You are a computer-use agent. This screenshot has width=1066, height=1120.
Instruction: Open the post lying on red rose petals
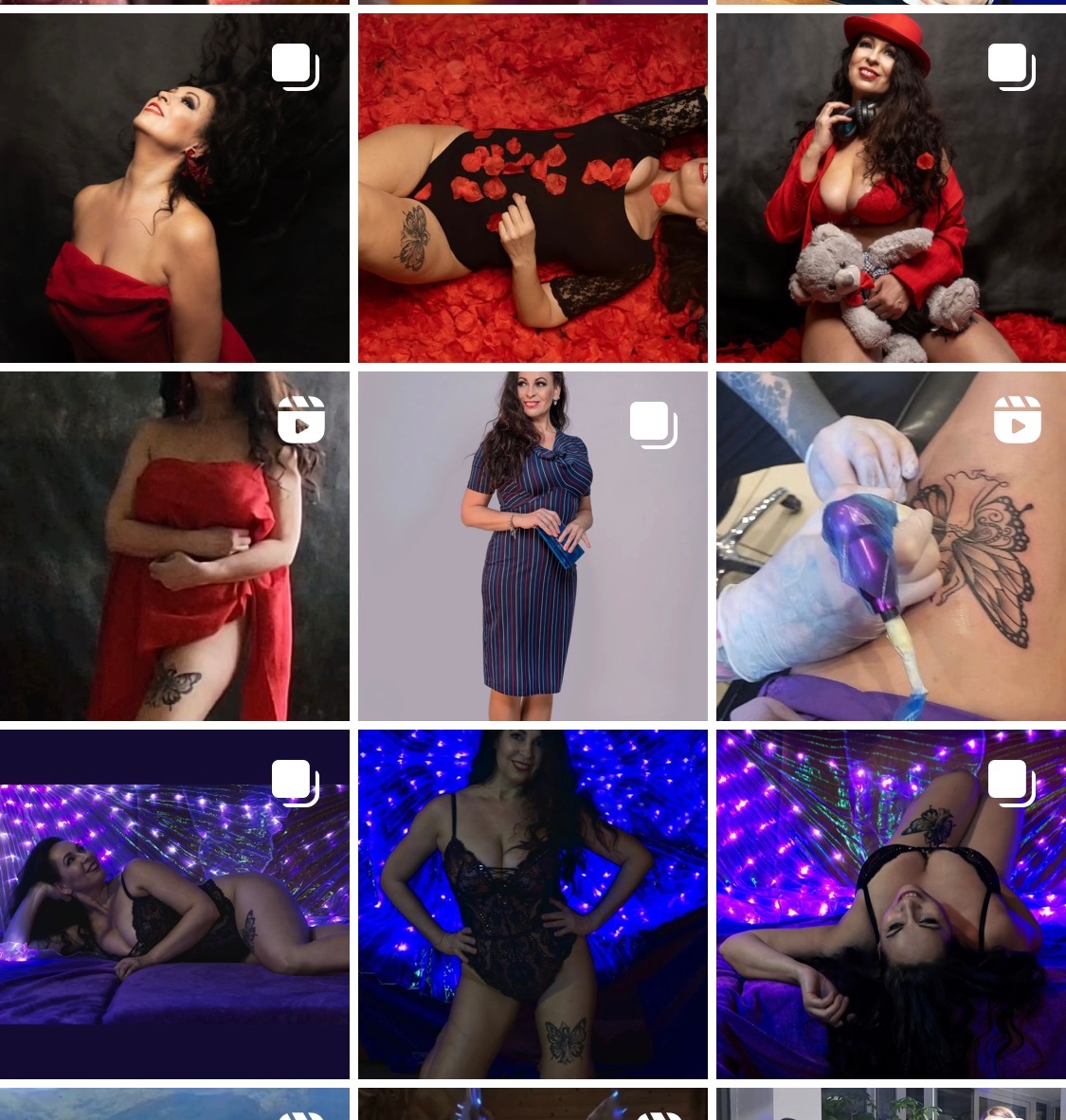click(x=533, y=188)
